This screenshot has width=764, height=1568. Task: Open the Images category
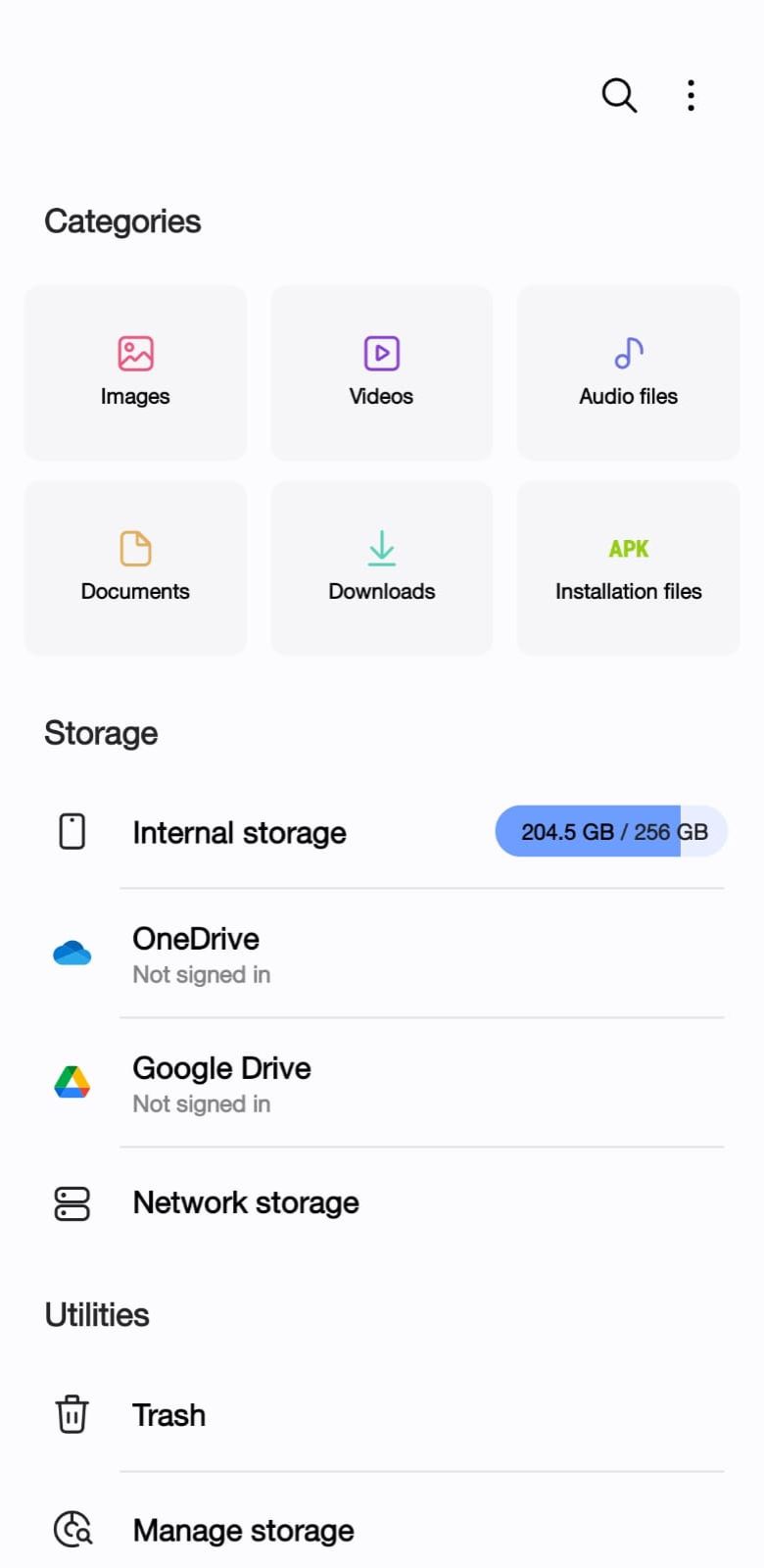click(135, 372)
